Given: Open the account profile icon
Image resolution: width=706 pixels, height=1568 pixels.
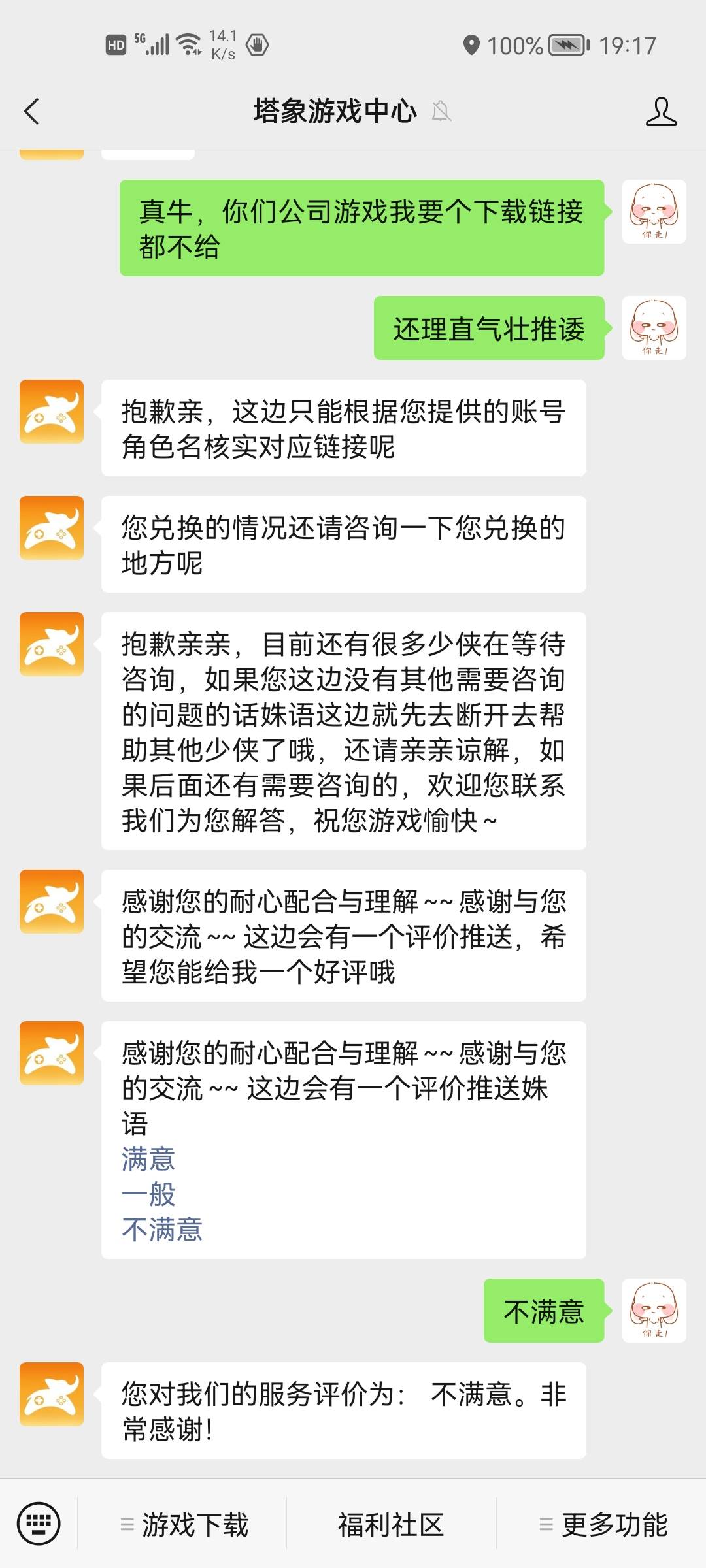Looking at the screenshot, I should [x=660, y=111].
